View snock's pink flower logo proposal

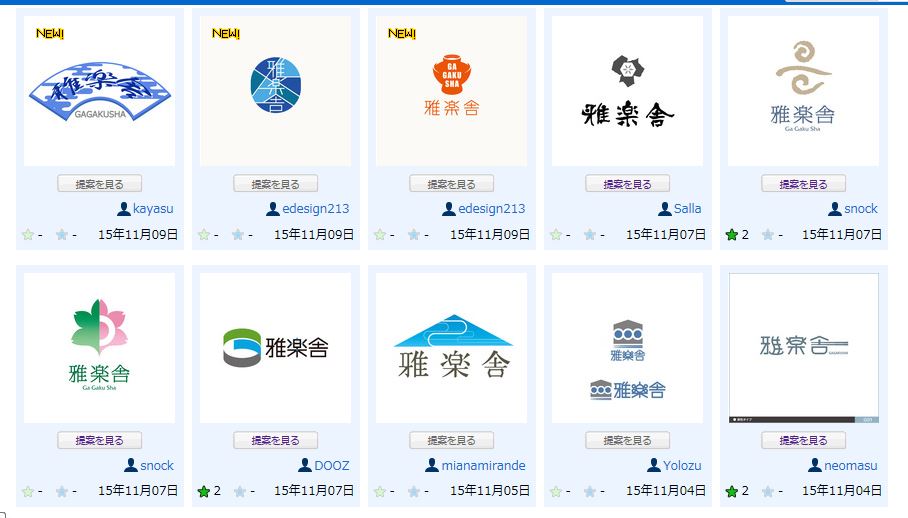tap(99, 347)
